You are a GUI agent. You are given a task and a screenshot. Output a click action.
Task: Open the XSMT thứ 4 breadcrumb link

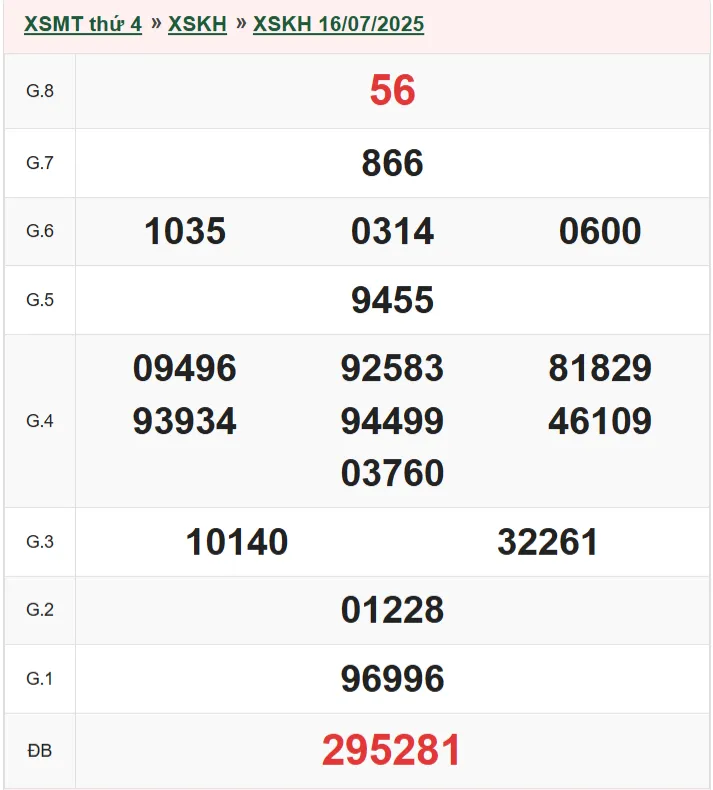point(83,24)
